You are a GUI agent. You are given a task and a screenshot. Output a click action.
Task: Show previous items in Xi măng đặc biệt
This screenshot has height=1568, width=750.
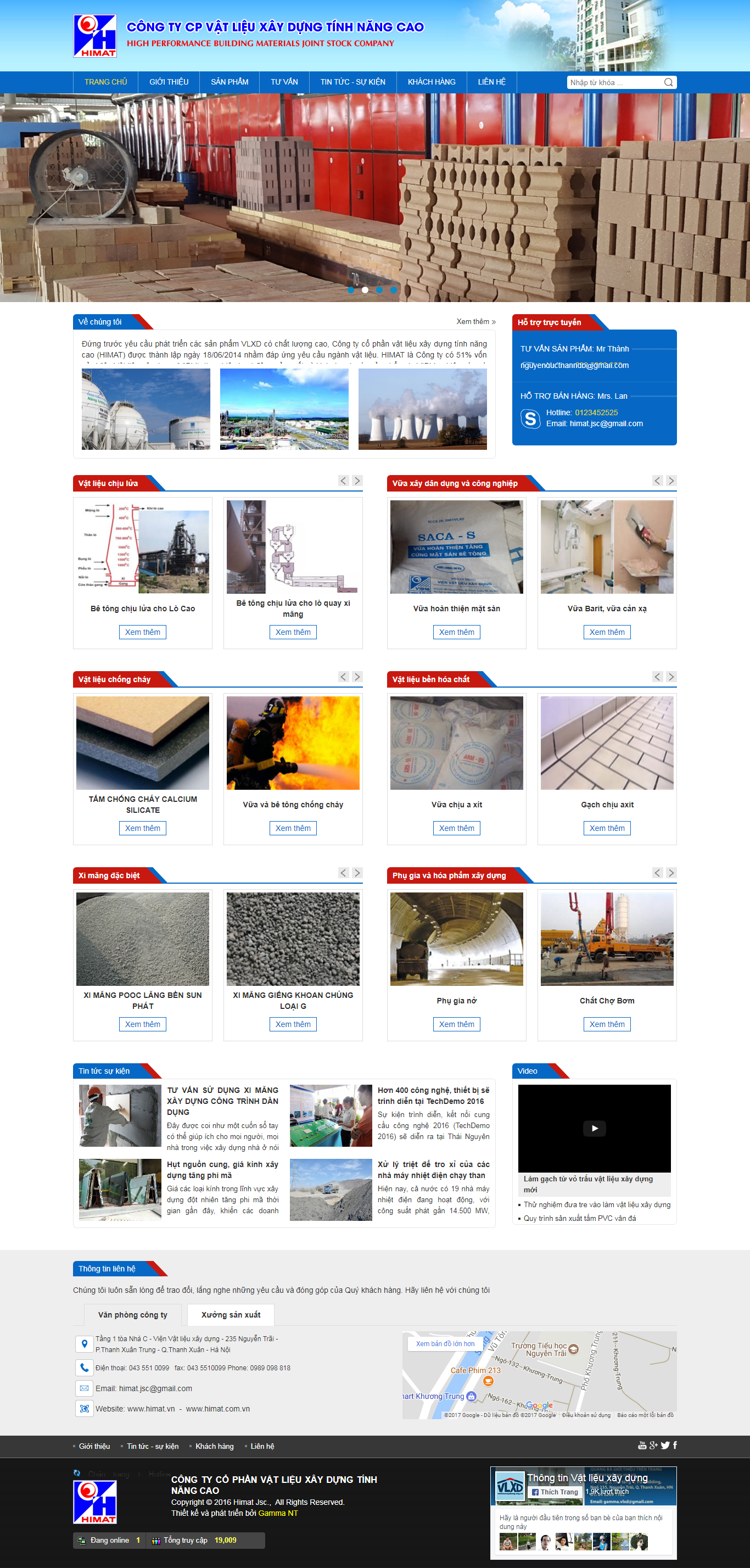tap(343, 872)
